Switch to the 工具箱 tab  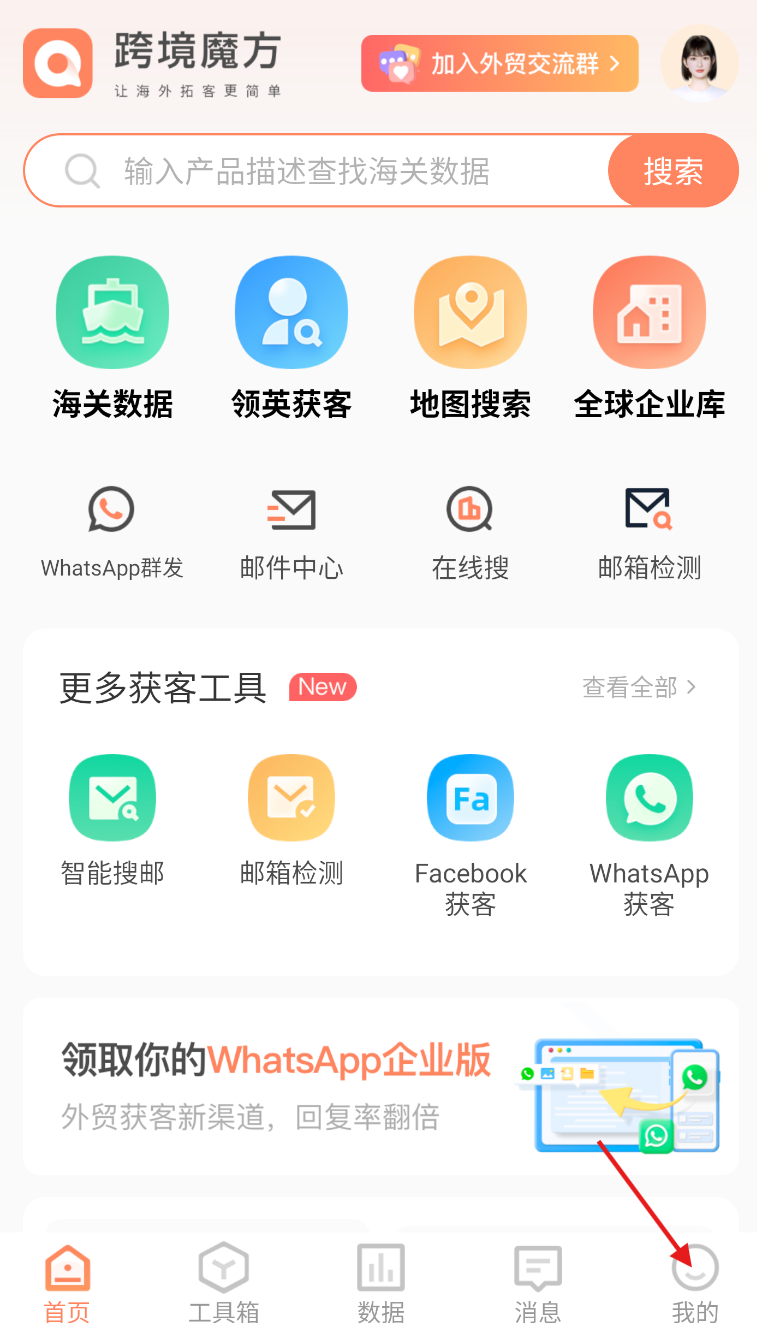(x=224, y=1283)
